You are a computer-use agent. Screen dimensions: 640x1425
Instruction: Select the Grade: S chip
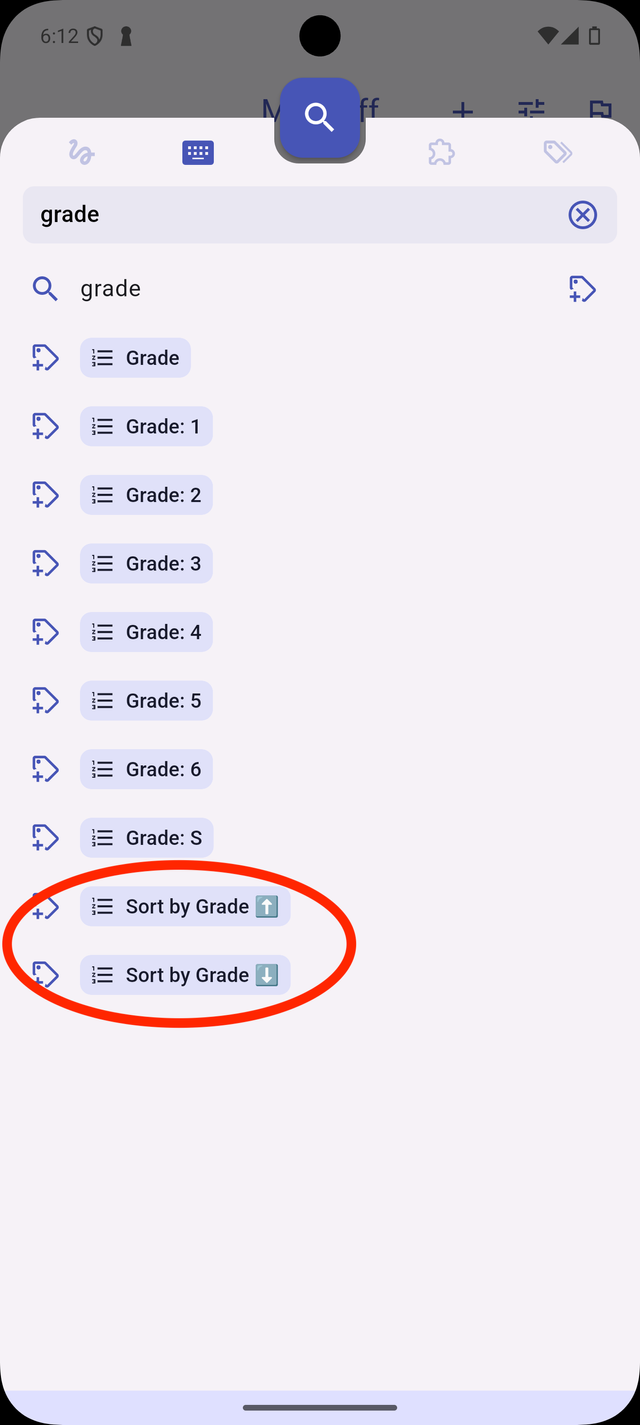click(x=147, y=838)
